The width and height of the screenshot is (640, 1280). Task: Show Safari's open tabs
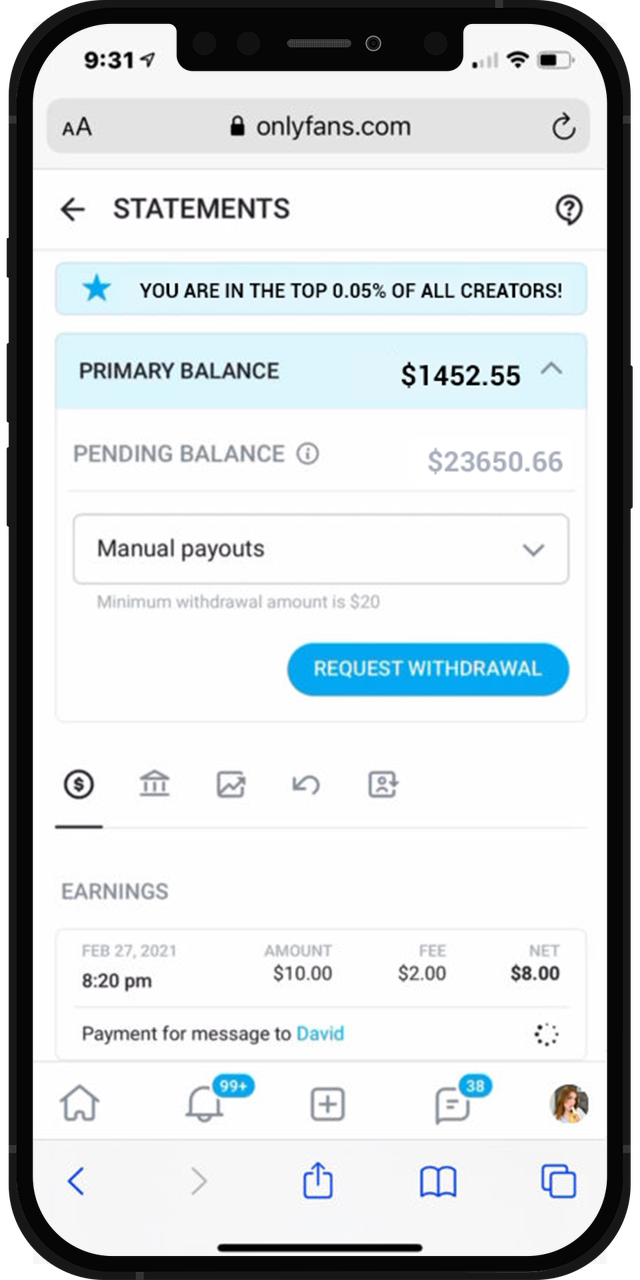point(558,1182)
